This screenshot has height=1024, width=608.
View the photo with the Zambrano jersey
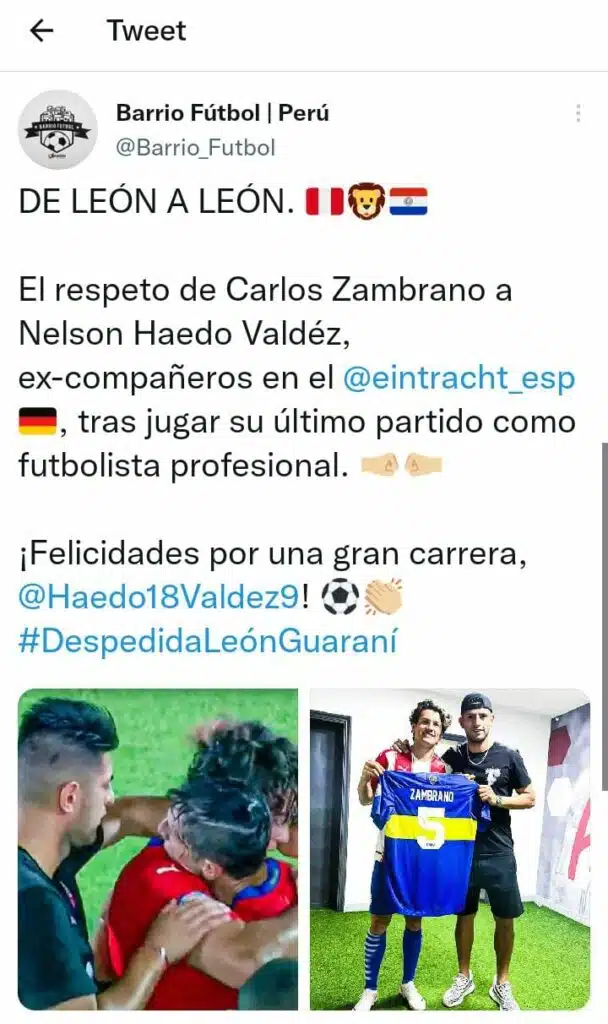pos(449,848)
